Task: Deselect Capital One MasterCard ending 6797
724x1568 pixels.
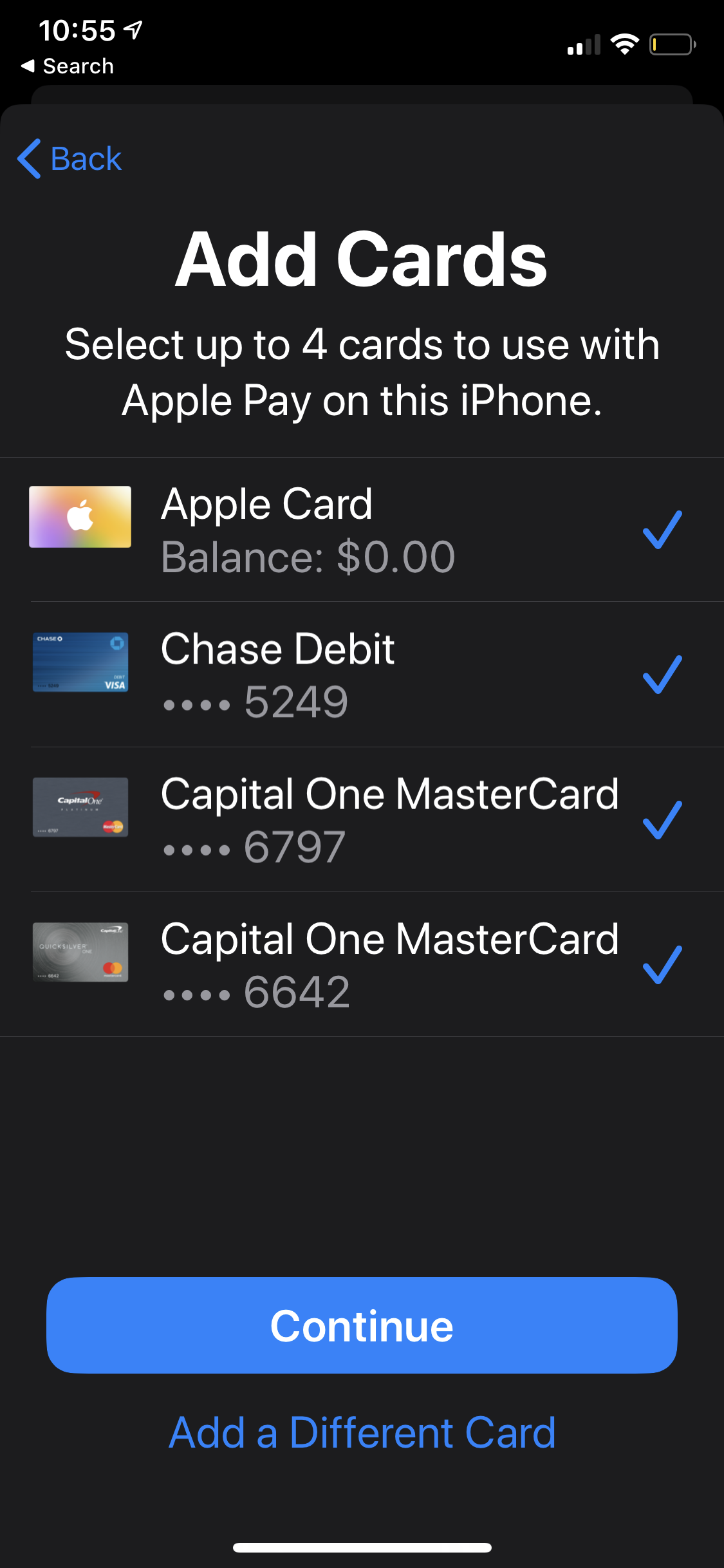Action: [x=662, y=819]
